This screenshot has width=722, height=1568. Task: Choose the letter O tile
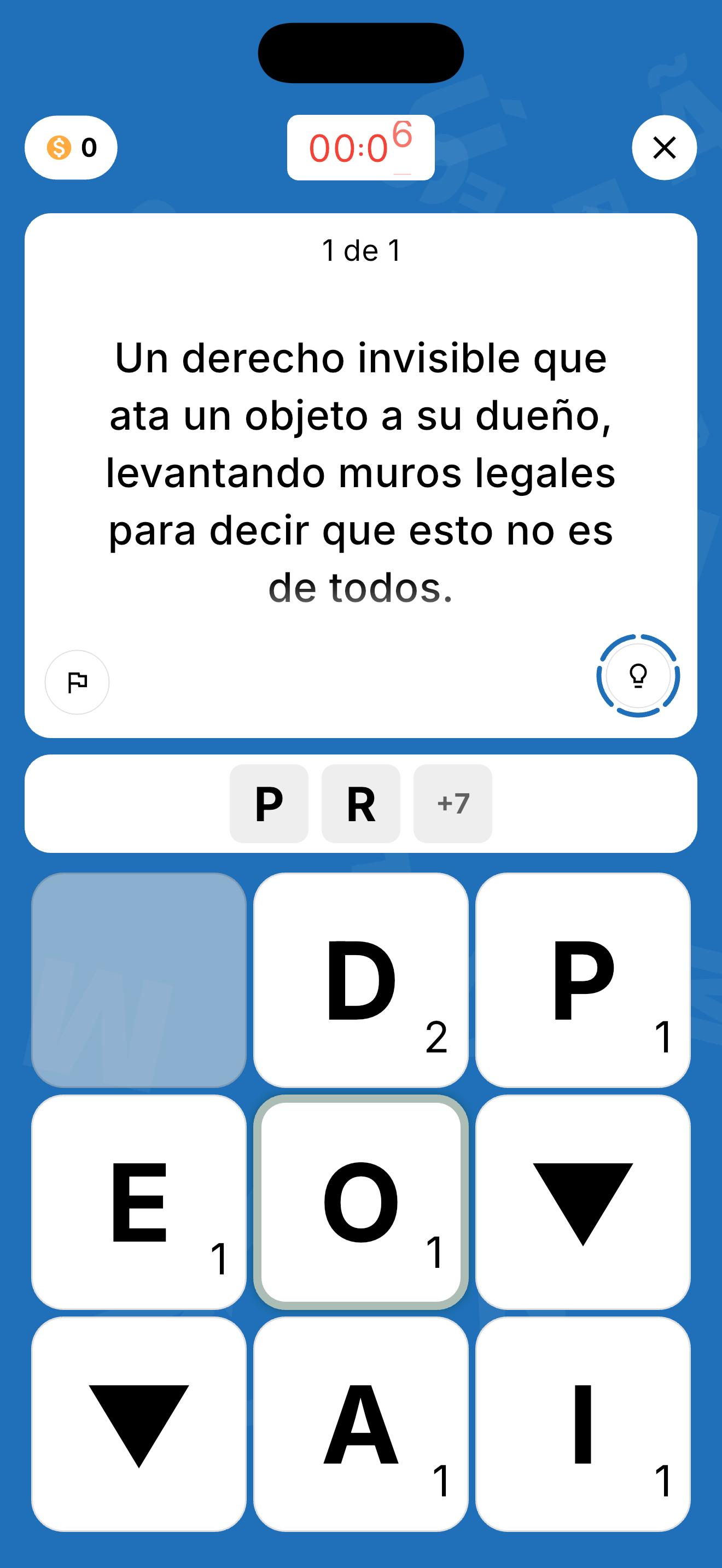click(x=360, y=1202)
